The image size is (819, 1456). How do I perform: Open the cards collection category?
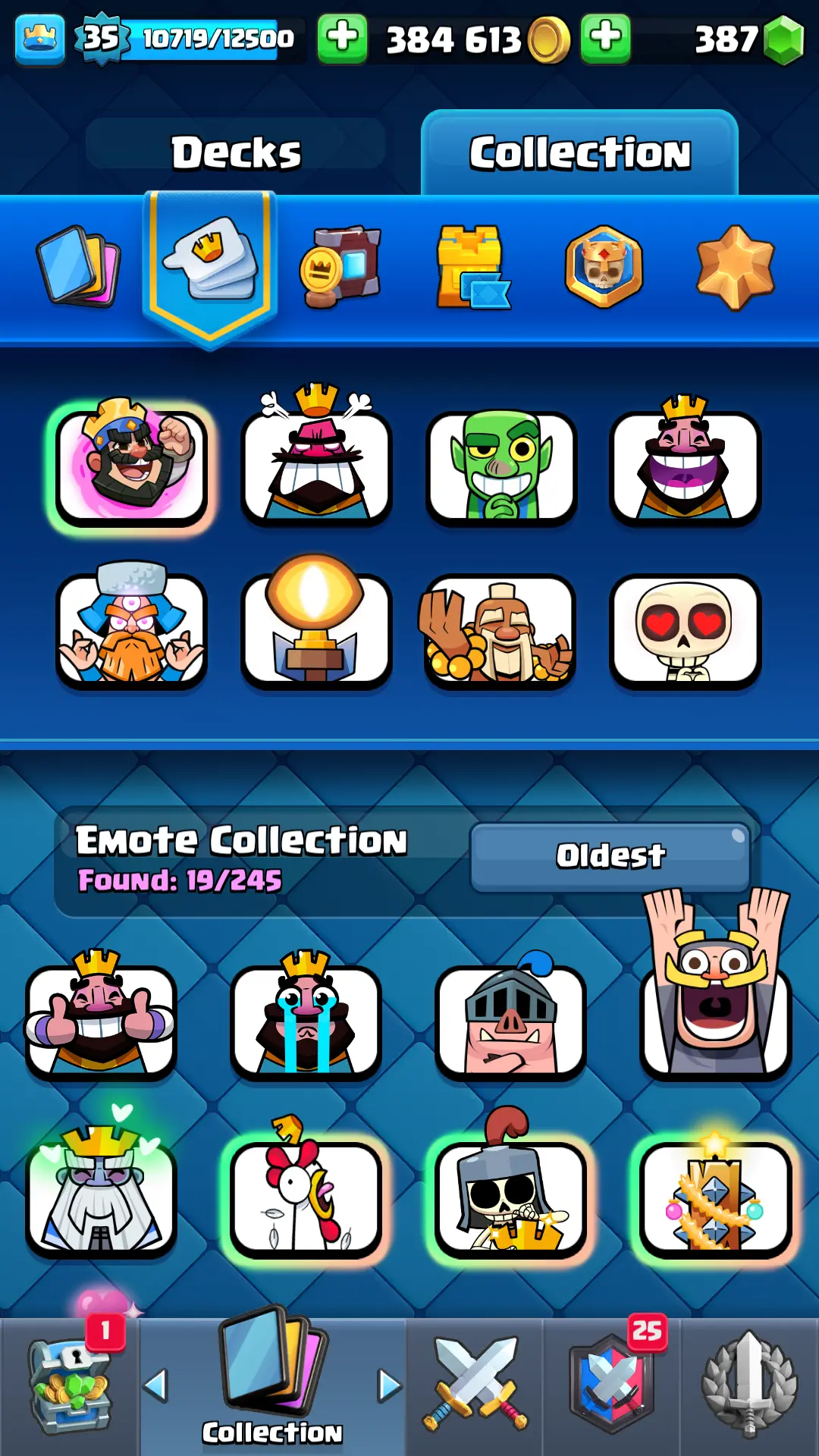[x=79, y=266]
